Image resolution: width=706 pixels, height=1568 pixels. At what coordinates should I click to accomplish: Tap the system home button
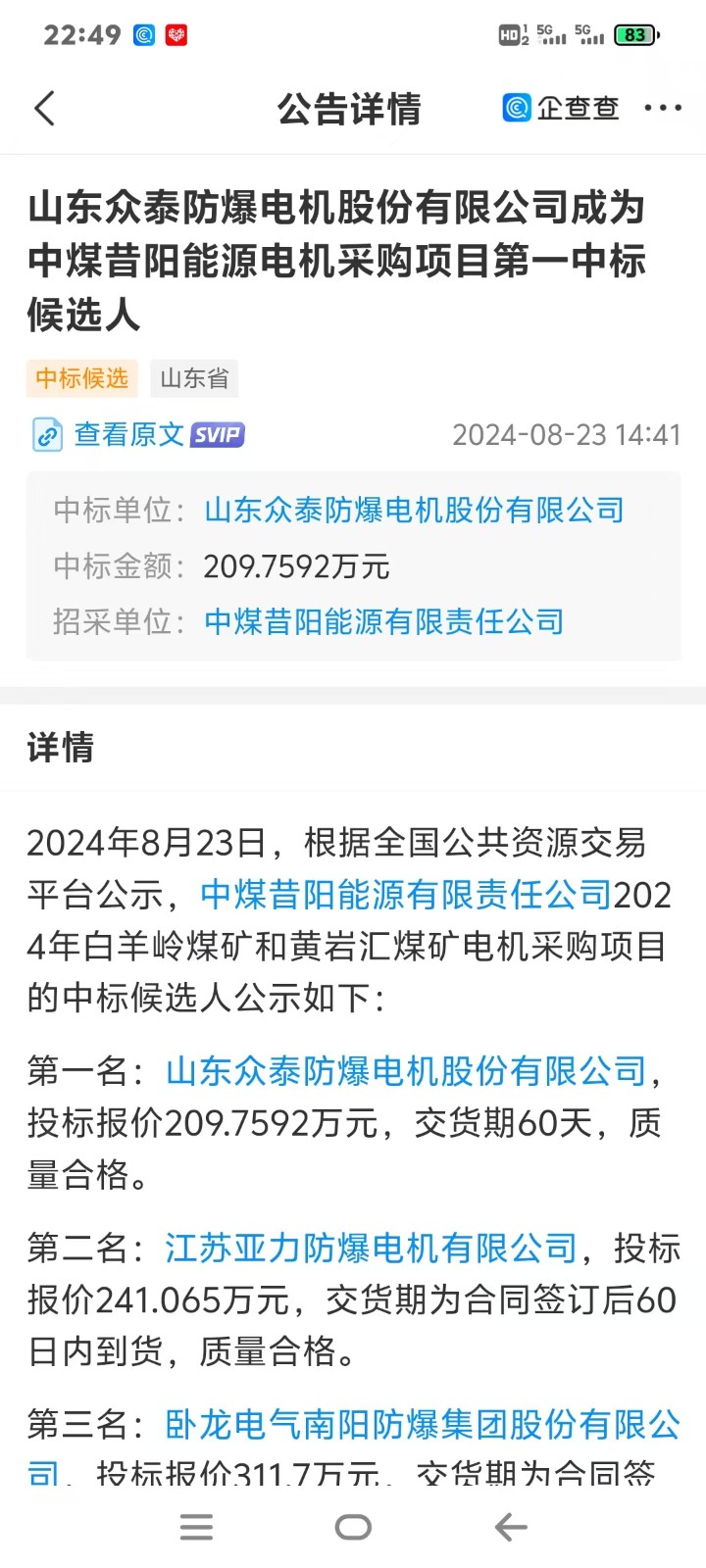[353, 1527]
